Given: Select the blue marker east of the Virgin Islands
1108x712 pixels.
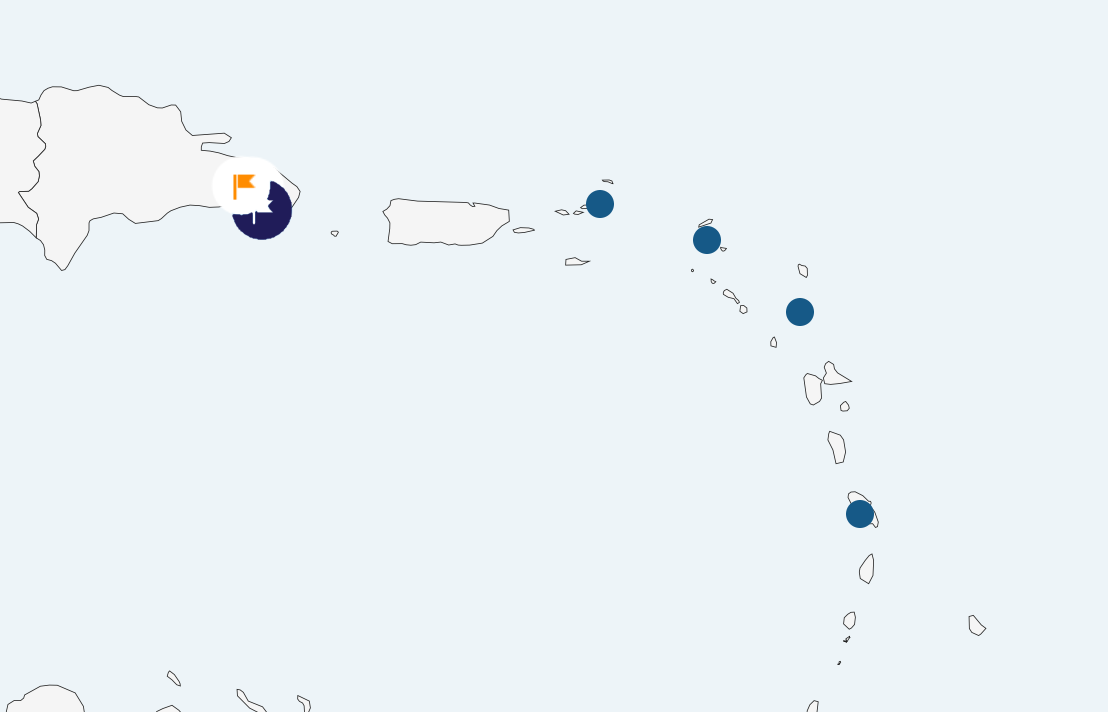Looking at the screenshot, I should click(x=707, y=240).
